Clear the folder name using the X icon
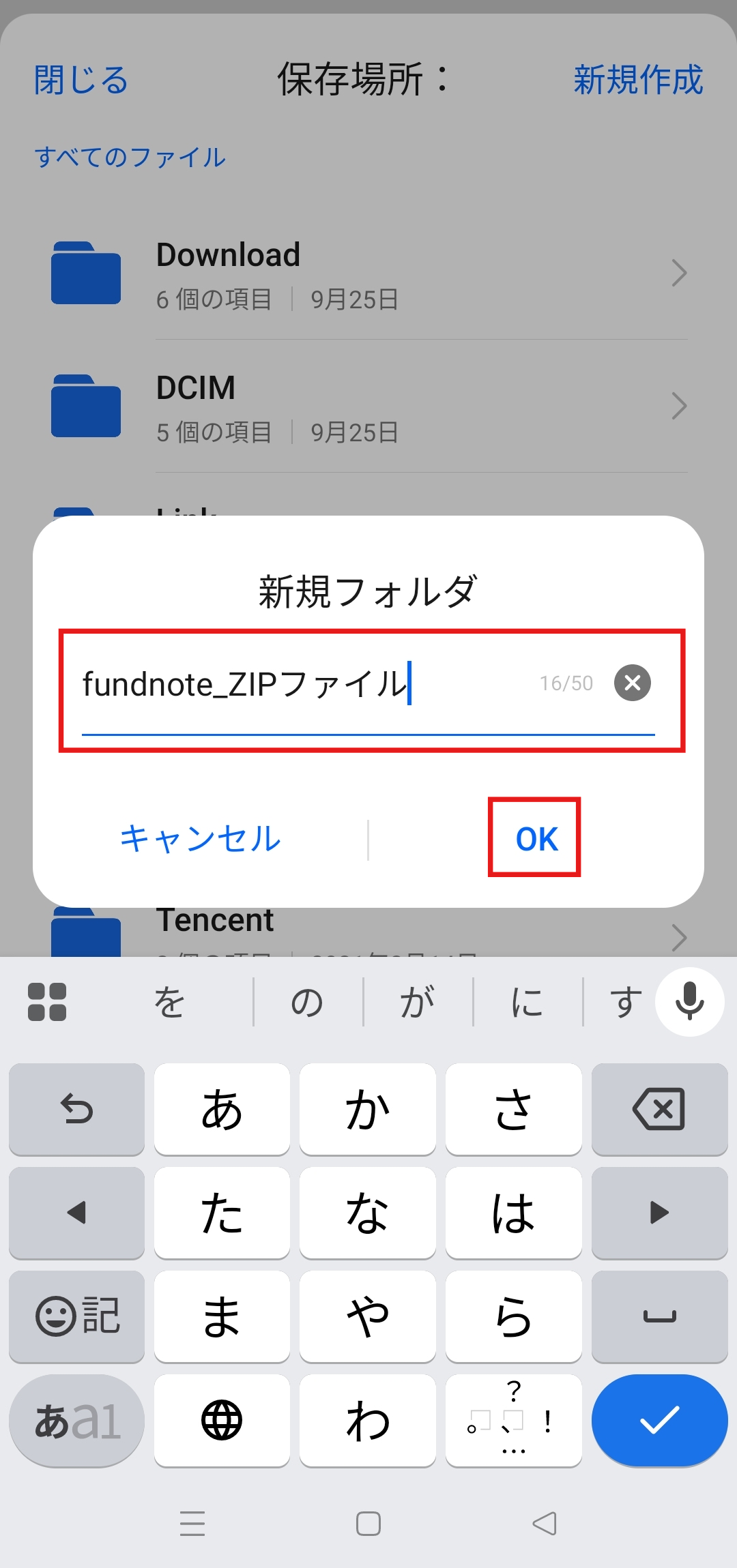The image size is (737, 1568). pos(631,683)
